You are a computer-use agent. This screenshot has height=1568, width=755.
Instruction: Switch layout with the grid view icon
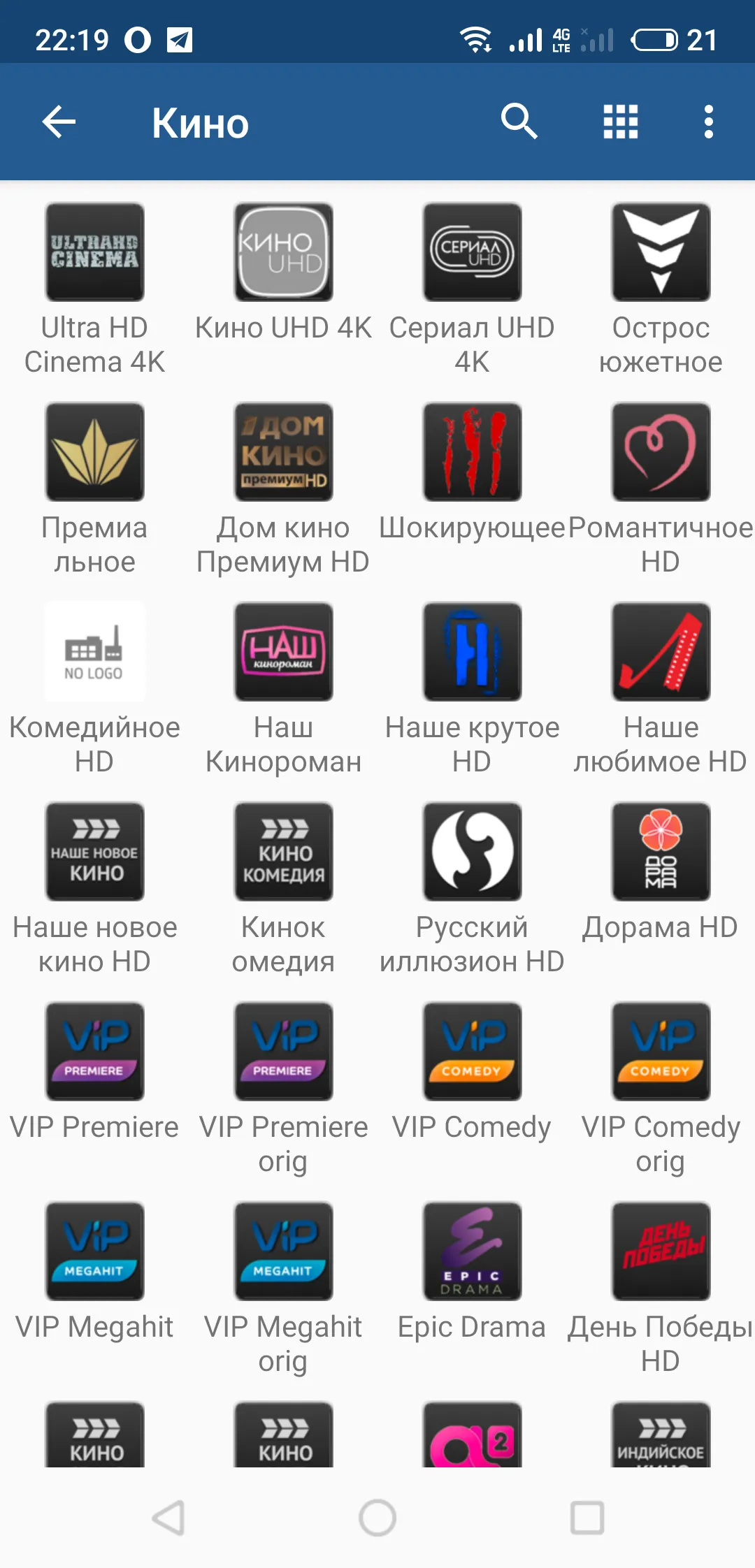tap(621, 122)
